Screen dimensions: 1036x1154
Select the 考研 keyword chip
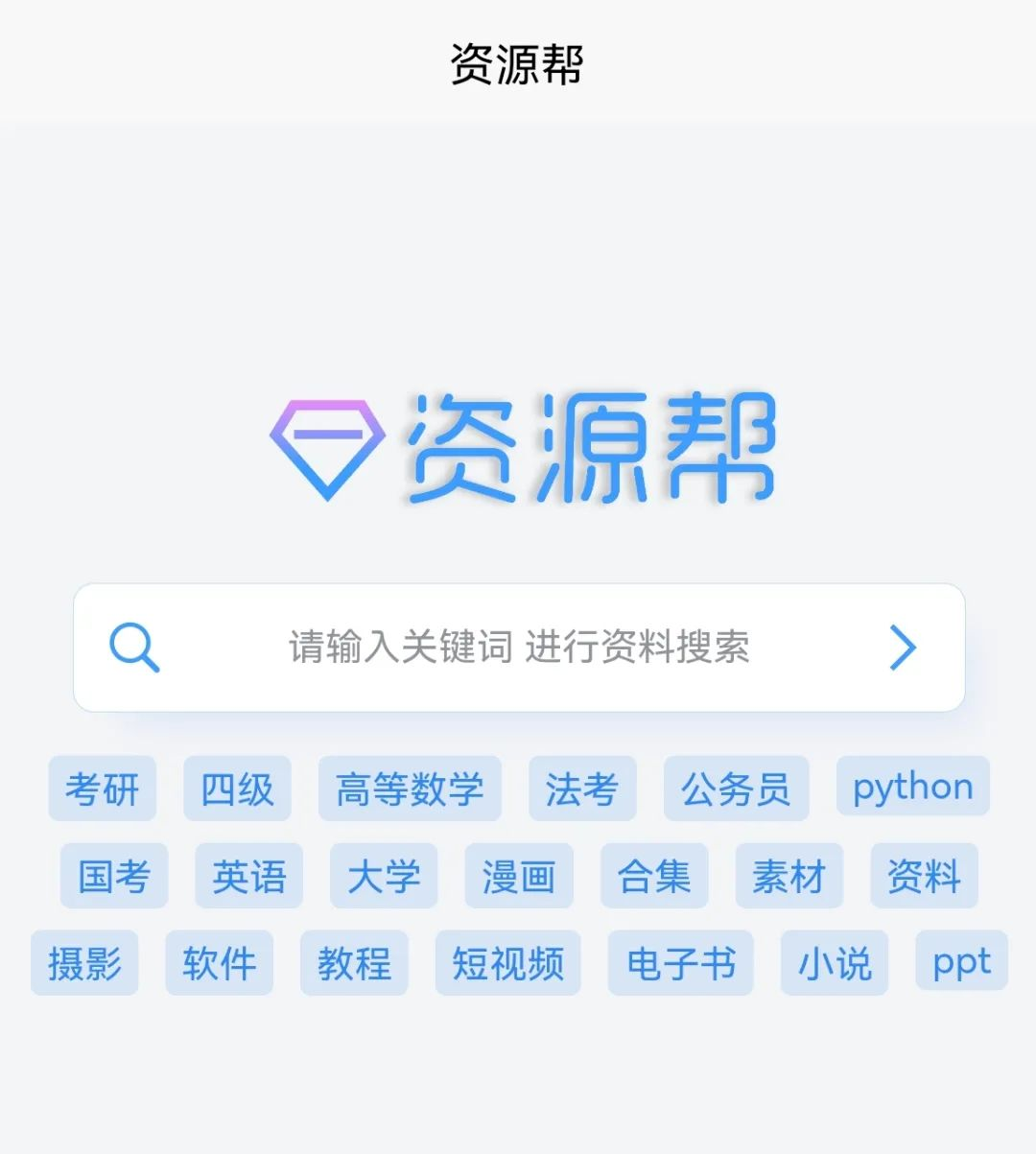103,789
